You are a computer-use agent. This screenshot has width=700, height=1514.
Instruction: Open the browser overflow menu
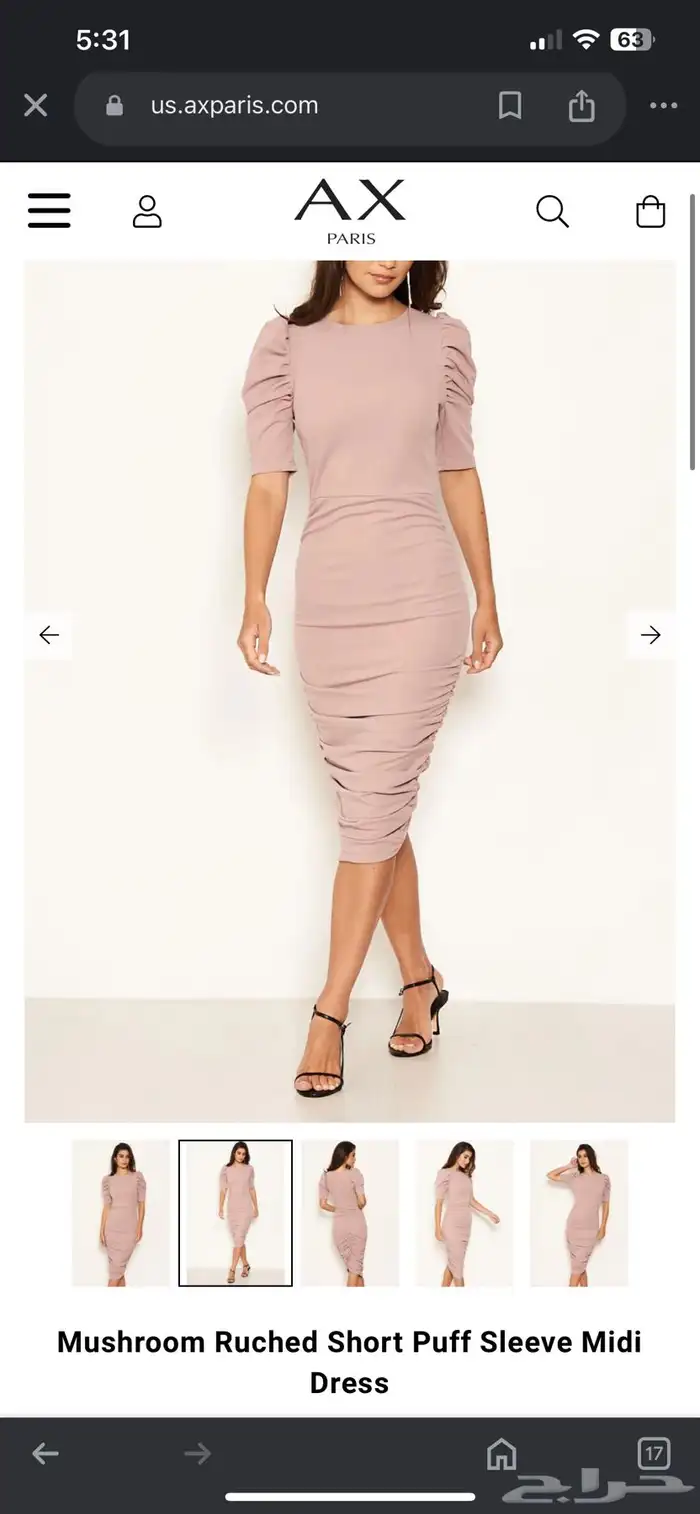coord(663,105)
